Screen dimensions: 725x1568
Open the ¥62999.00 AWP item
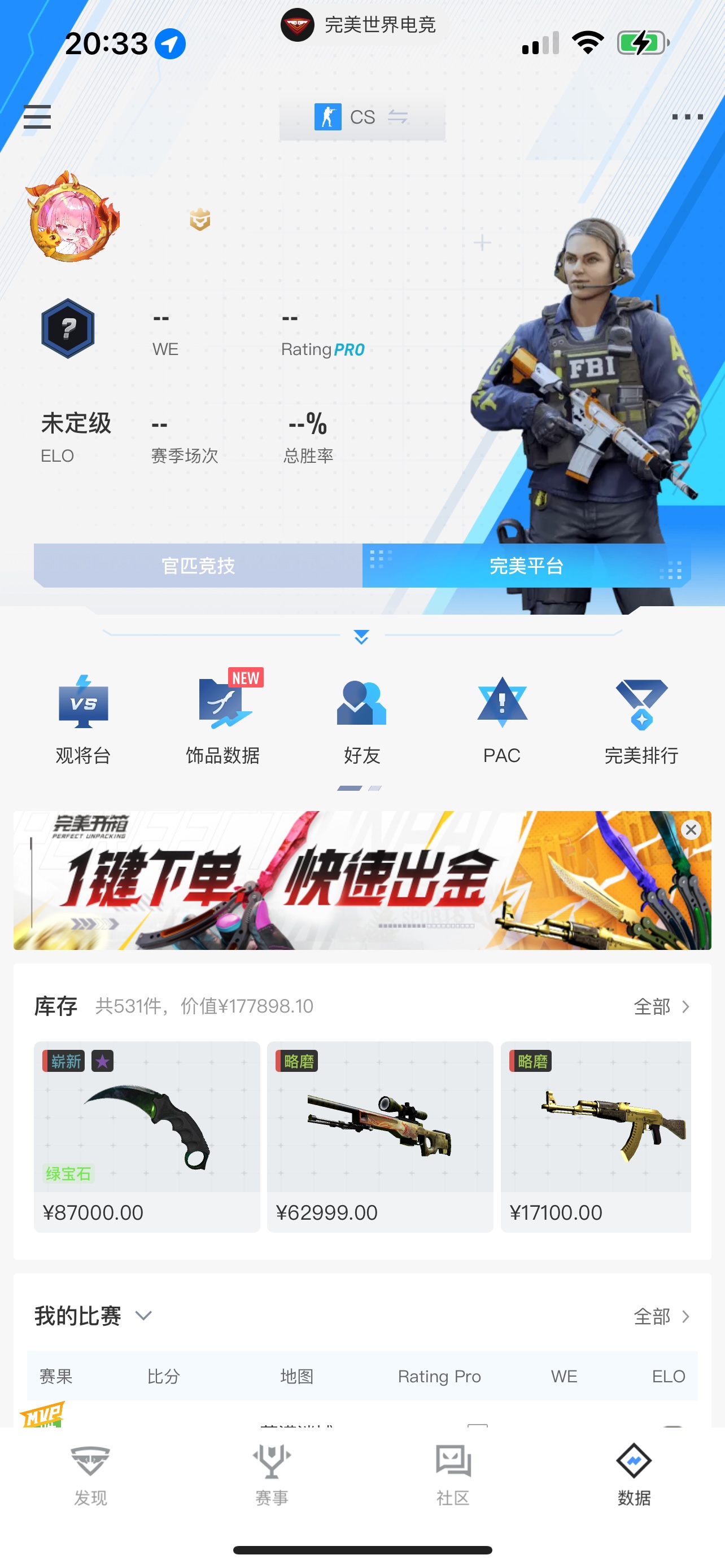pos(380,1136)
